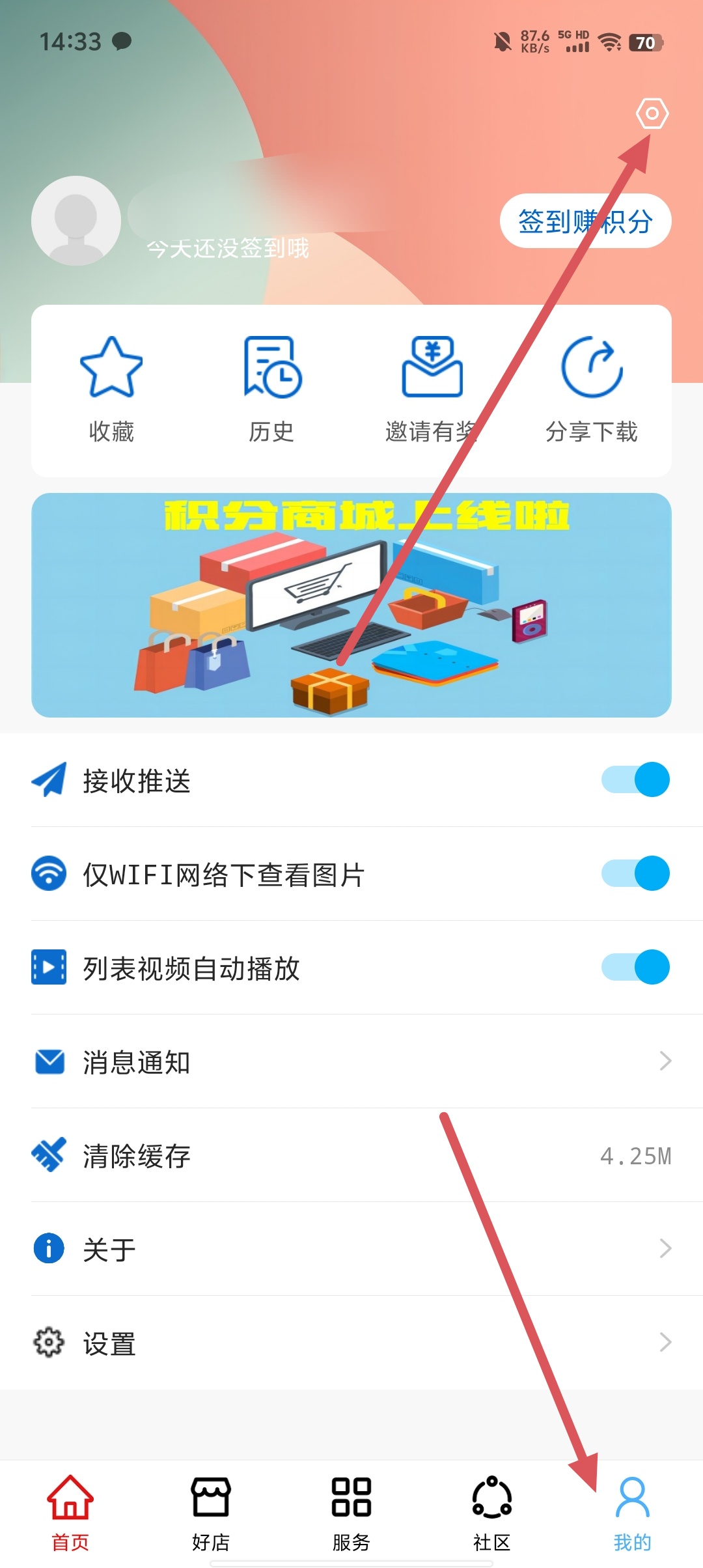
Task: Turn off 列表视频自动播放
Action: 635,967
